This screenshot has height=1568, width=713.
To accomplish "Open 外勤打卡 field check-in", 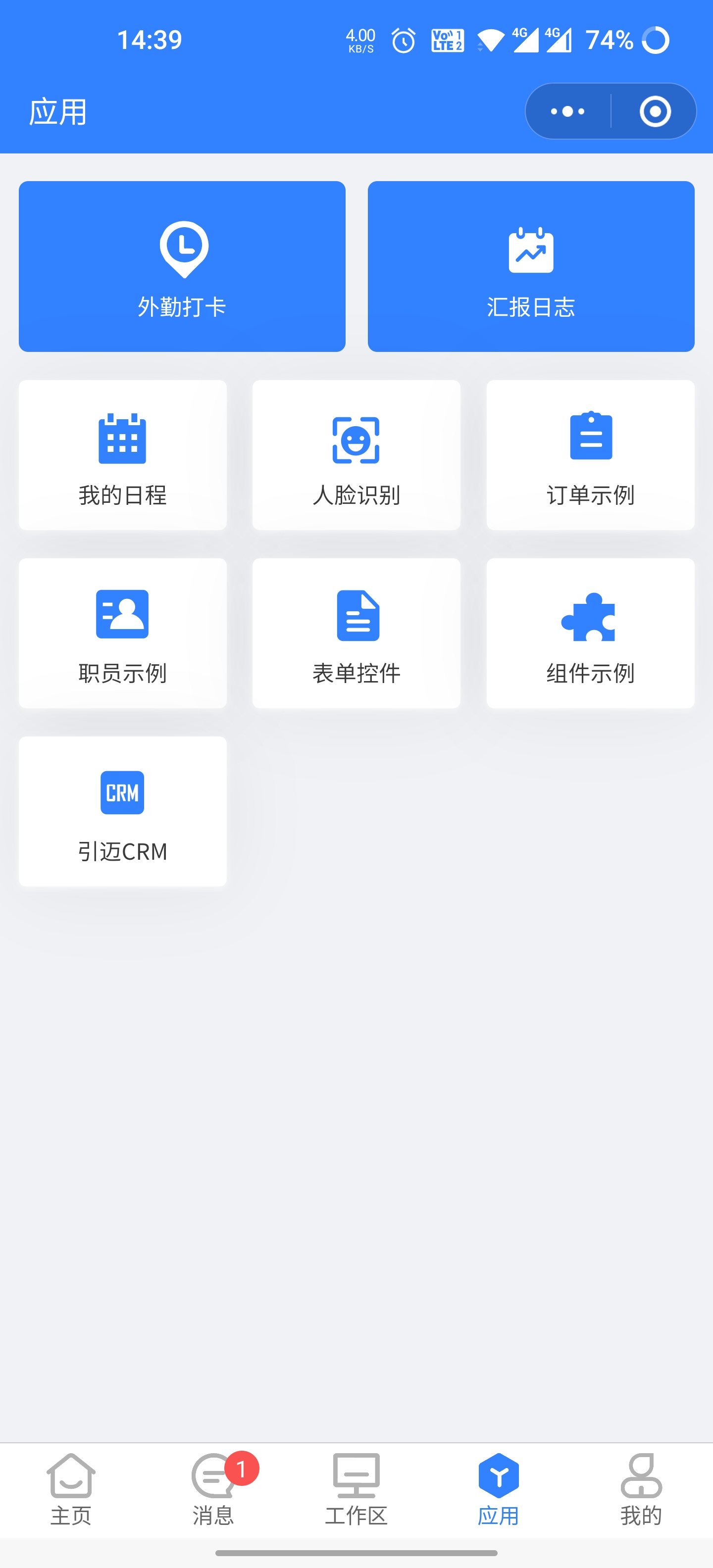I will [x=182, y=267].
